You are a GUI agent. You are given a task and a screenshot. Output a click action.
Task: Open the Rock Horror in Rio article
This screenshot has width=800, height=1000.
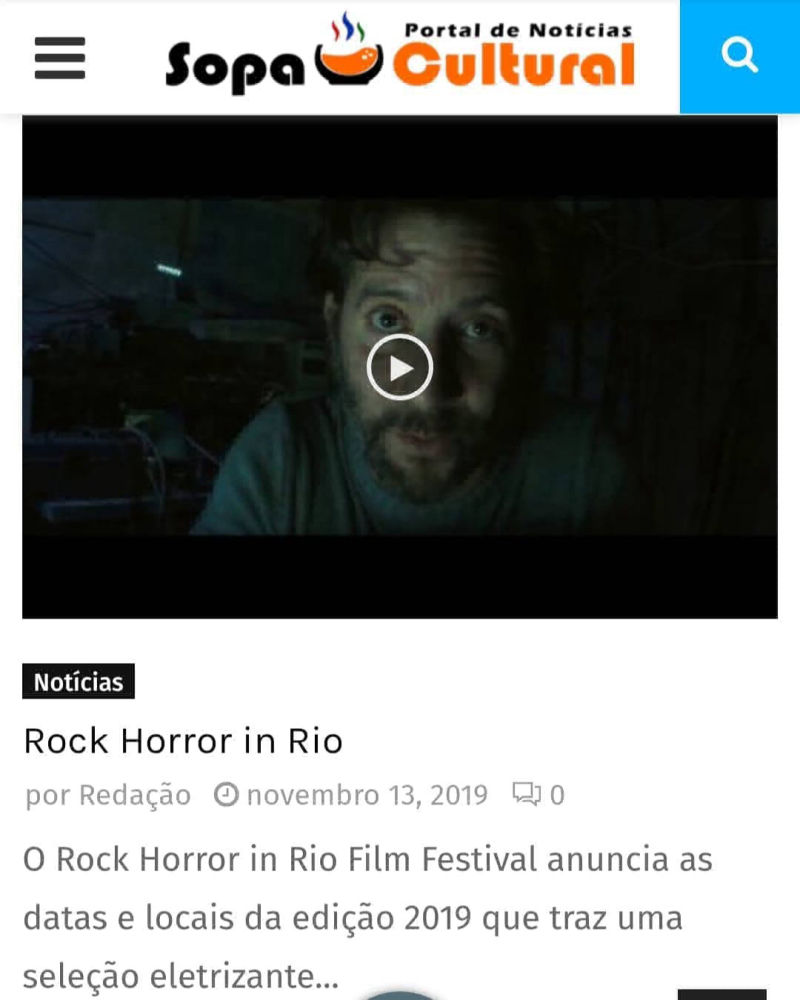[183, 741]
